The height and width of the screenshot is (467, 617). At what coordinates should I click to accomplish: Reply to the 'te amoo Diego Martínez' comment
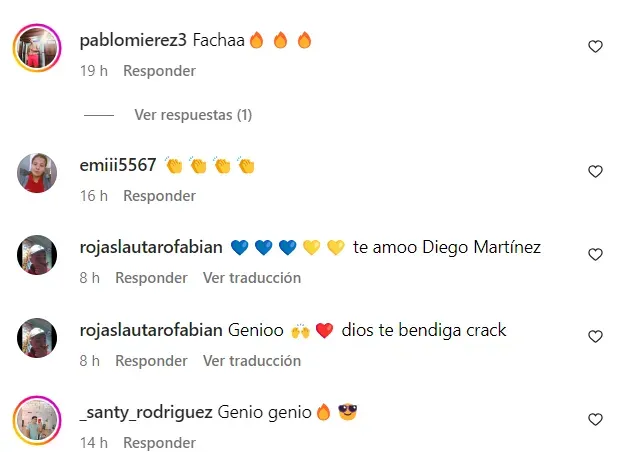pyautogui.click(x=151, y=278)
